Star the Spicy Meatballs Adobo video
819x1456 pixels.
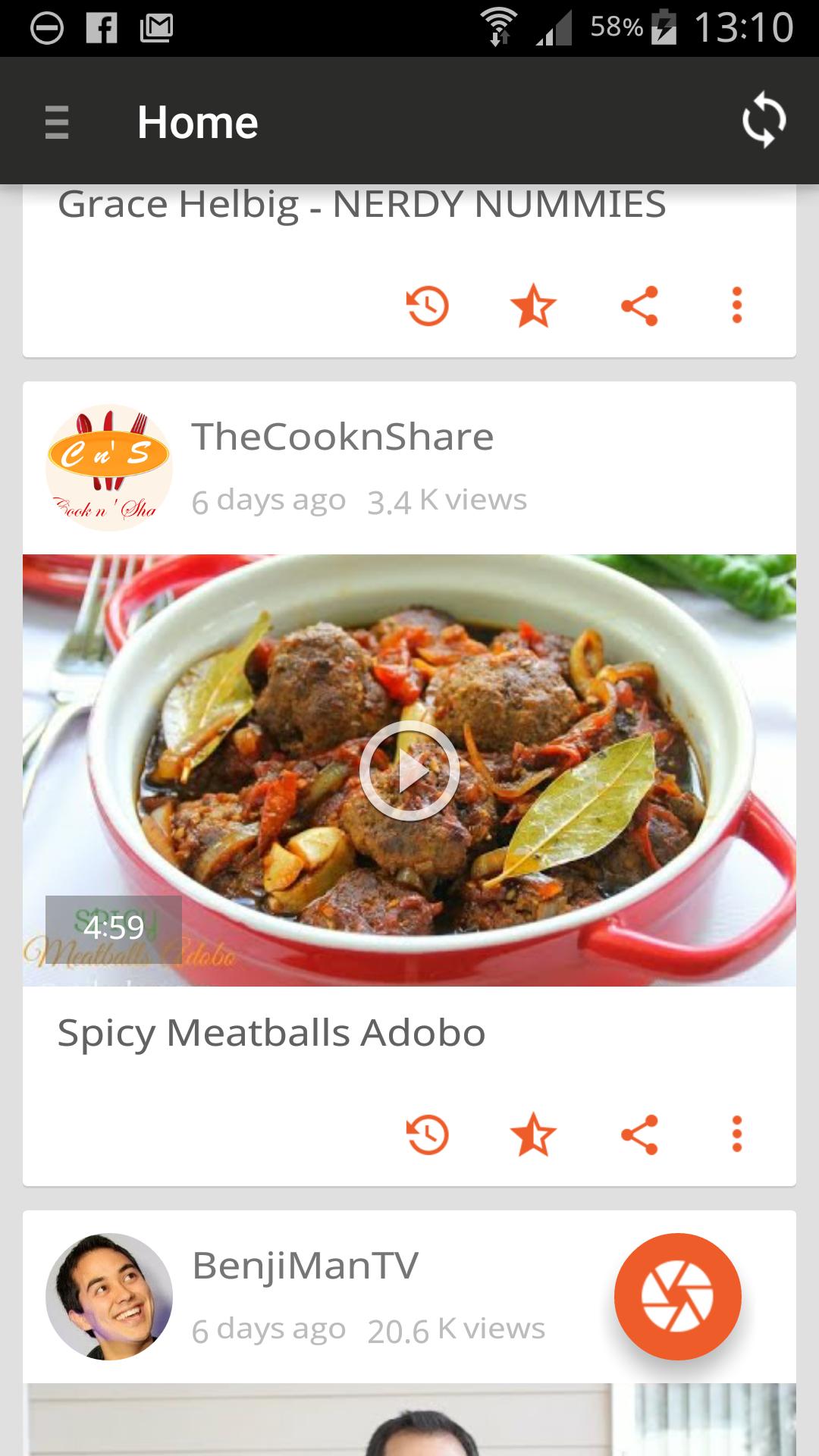coord(533,1134)
